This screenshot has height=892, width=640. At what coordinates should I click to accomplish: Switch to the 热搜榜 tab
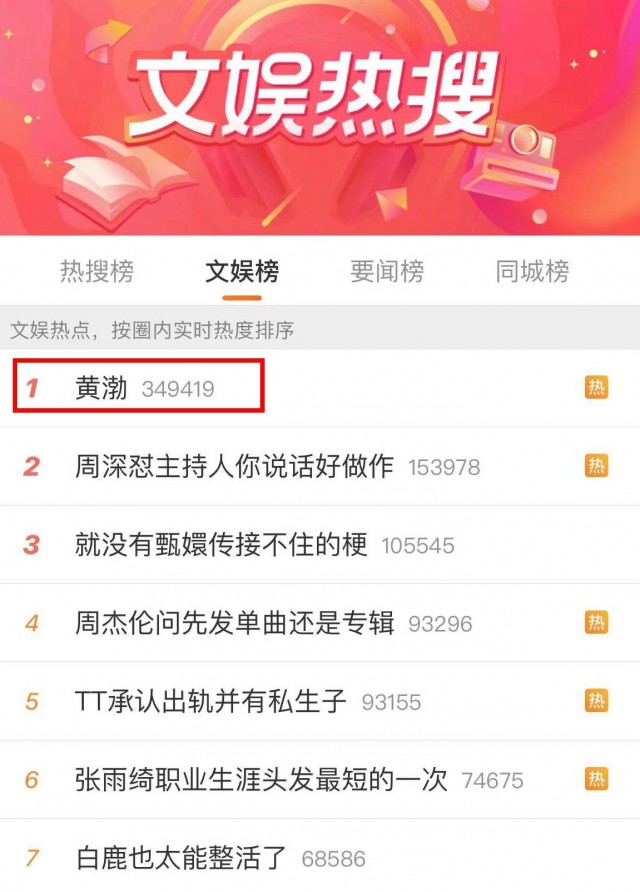(x=97, y=271)
